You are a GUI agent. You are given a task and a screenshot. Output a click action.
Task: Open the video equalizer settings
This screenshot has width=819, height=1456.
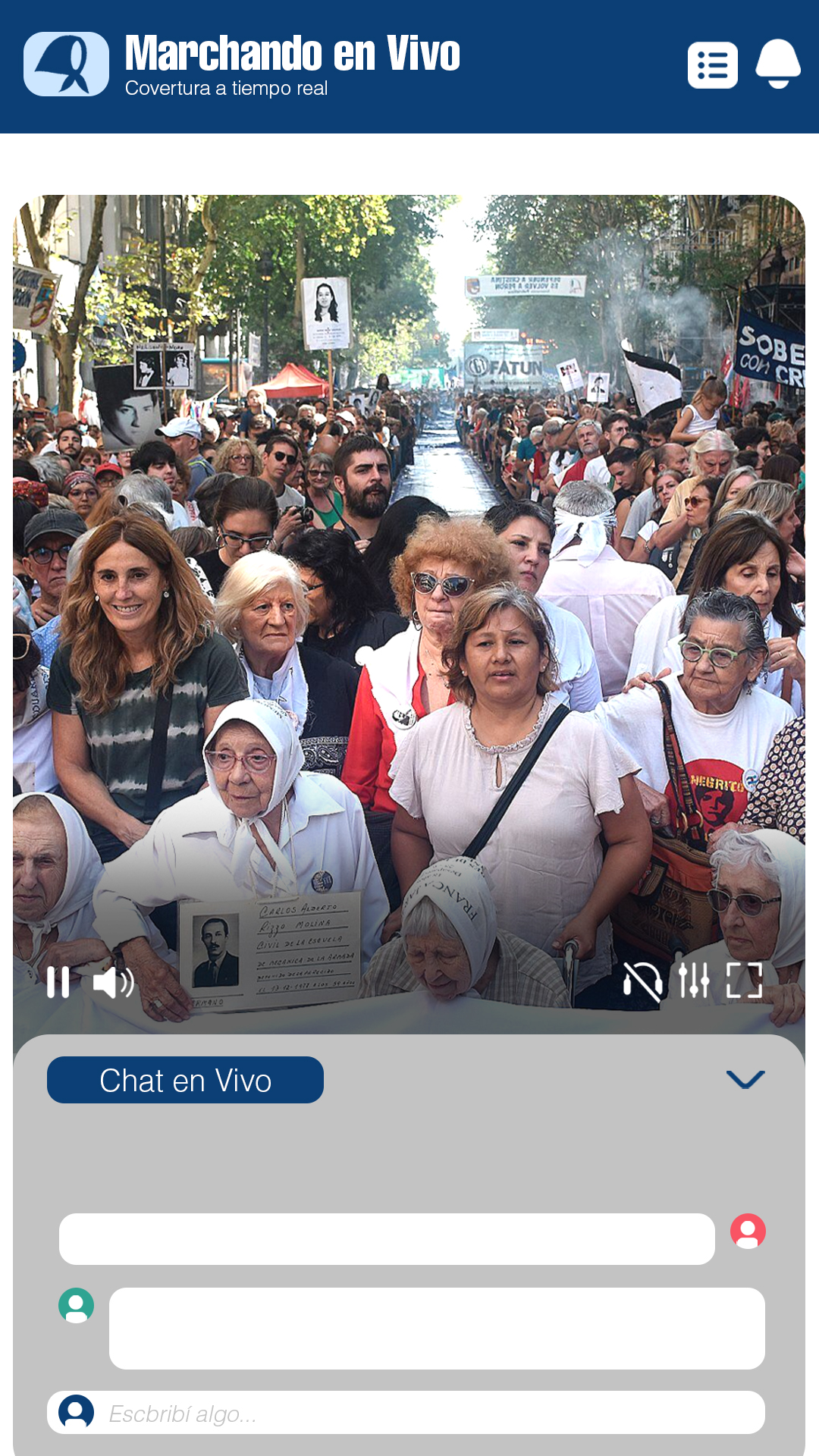click(694, 981)
